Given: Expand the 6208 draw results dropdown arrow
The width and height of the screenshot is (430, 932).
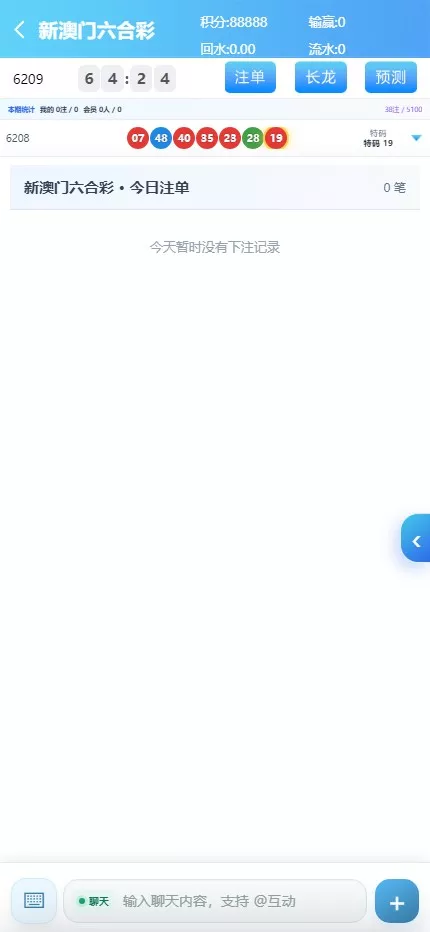Looking at the screenshot, I should tap(416, 138).
